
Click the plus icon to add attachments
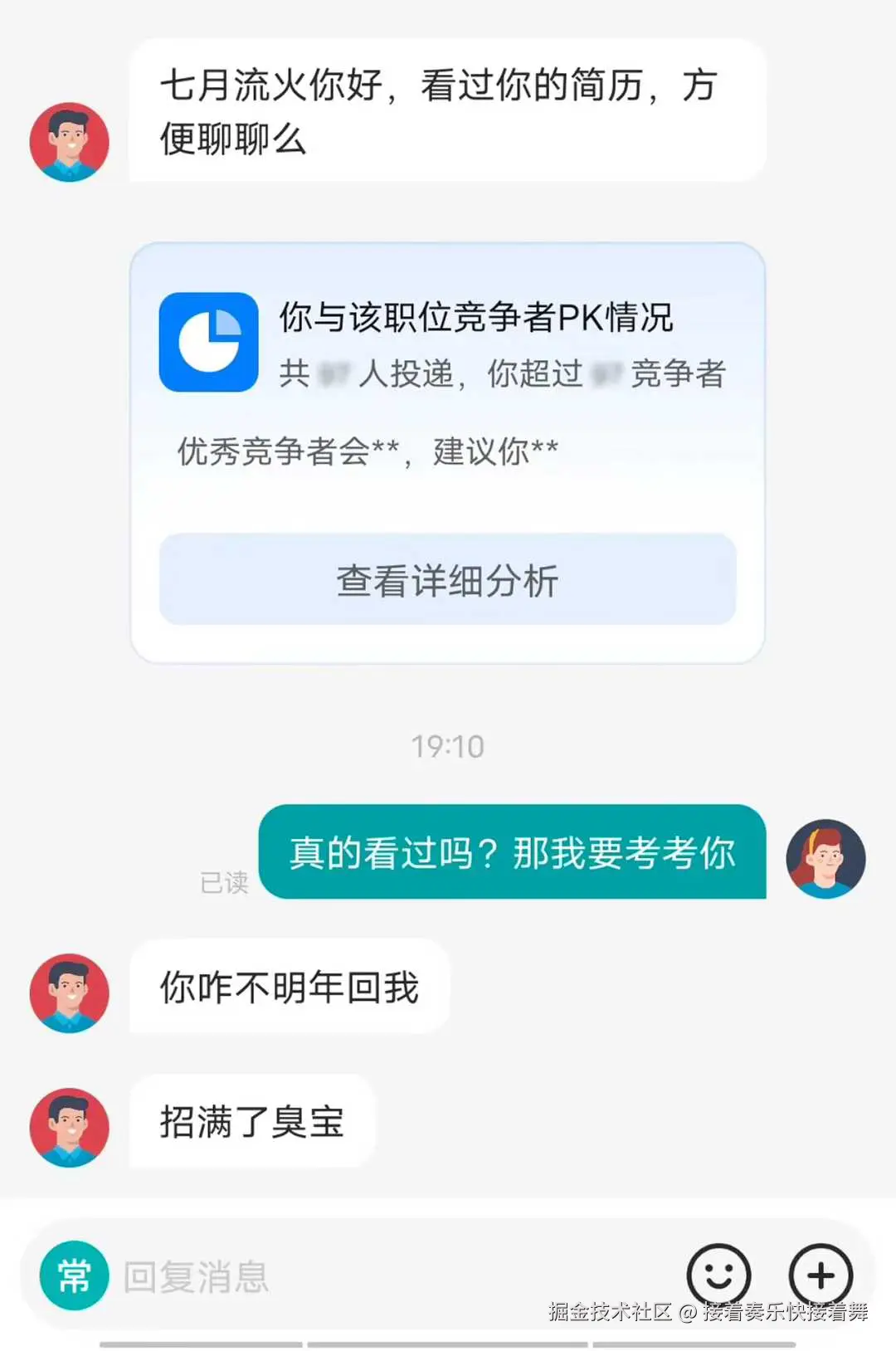click(820, 1276)
